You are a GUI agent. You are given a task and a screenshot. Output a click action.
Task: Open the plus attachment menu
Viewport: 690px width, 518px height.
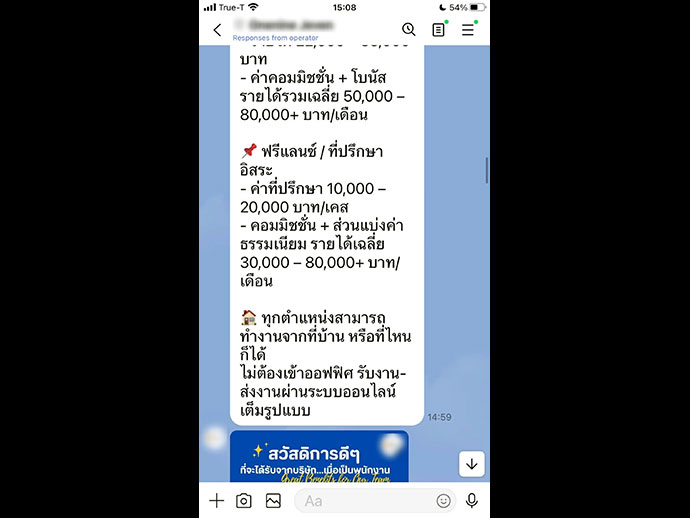[216, 500]
